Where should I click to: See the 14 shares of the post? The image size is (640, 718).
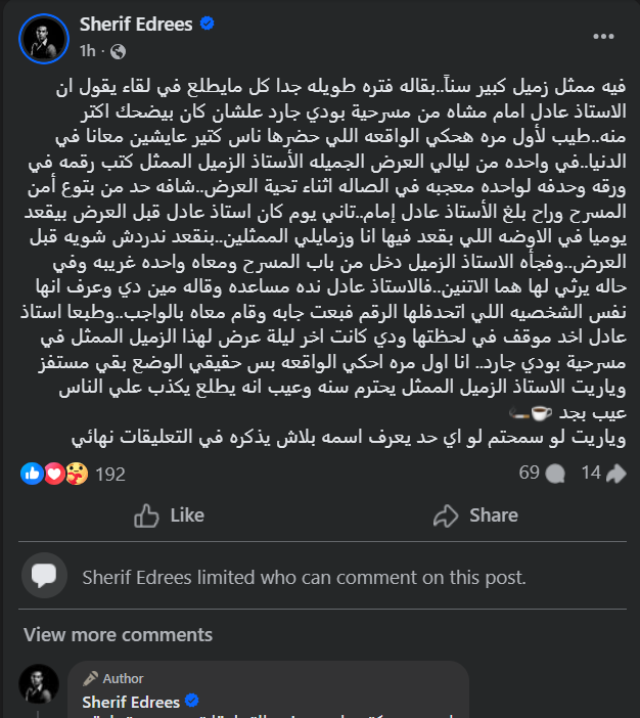pyautogui.click(x=602, y=473)
